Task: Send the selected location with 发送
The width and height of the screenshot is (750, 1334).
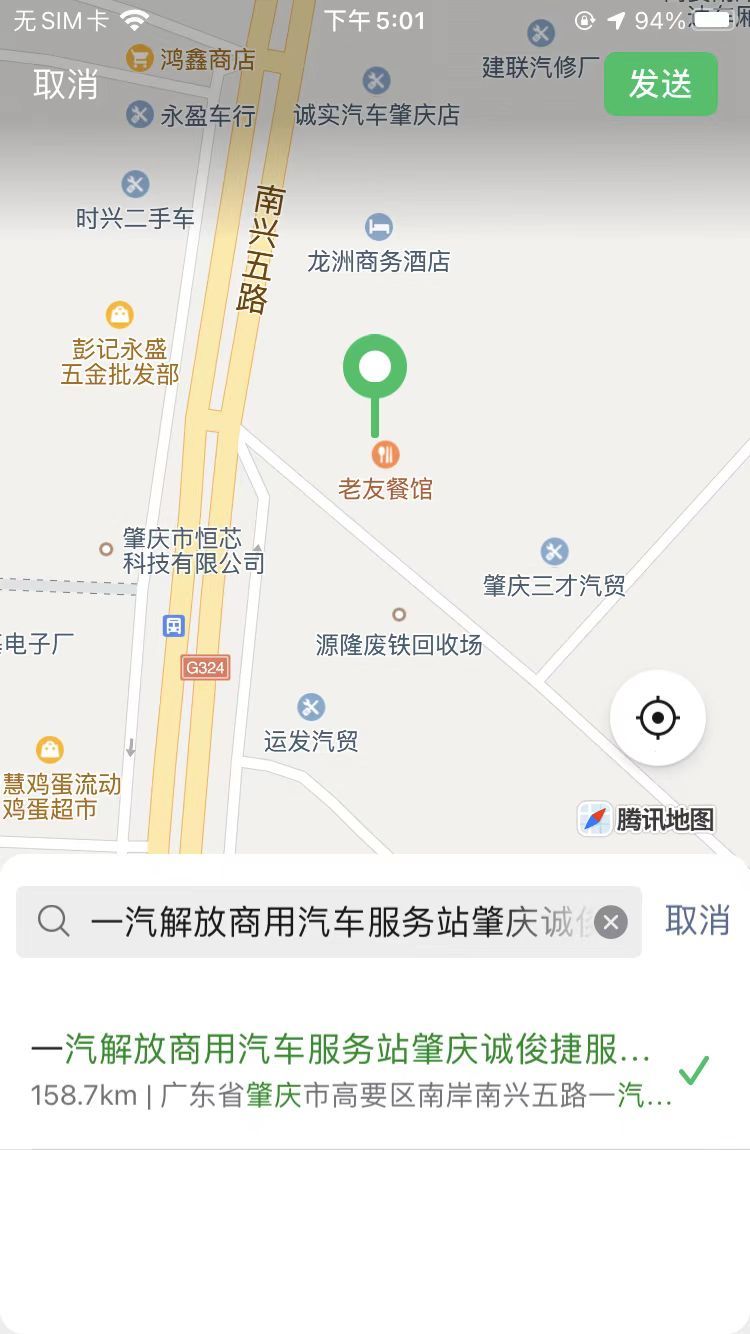Action: [x=660, y=85]
